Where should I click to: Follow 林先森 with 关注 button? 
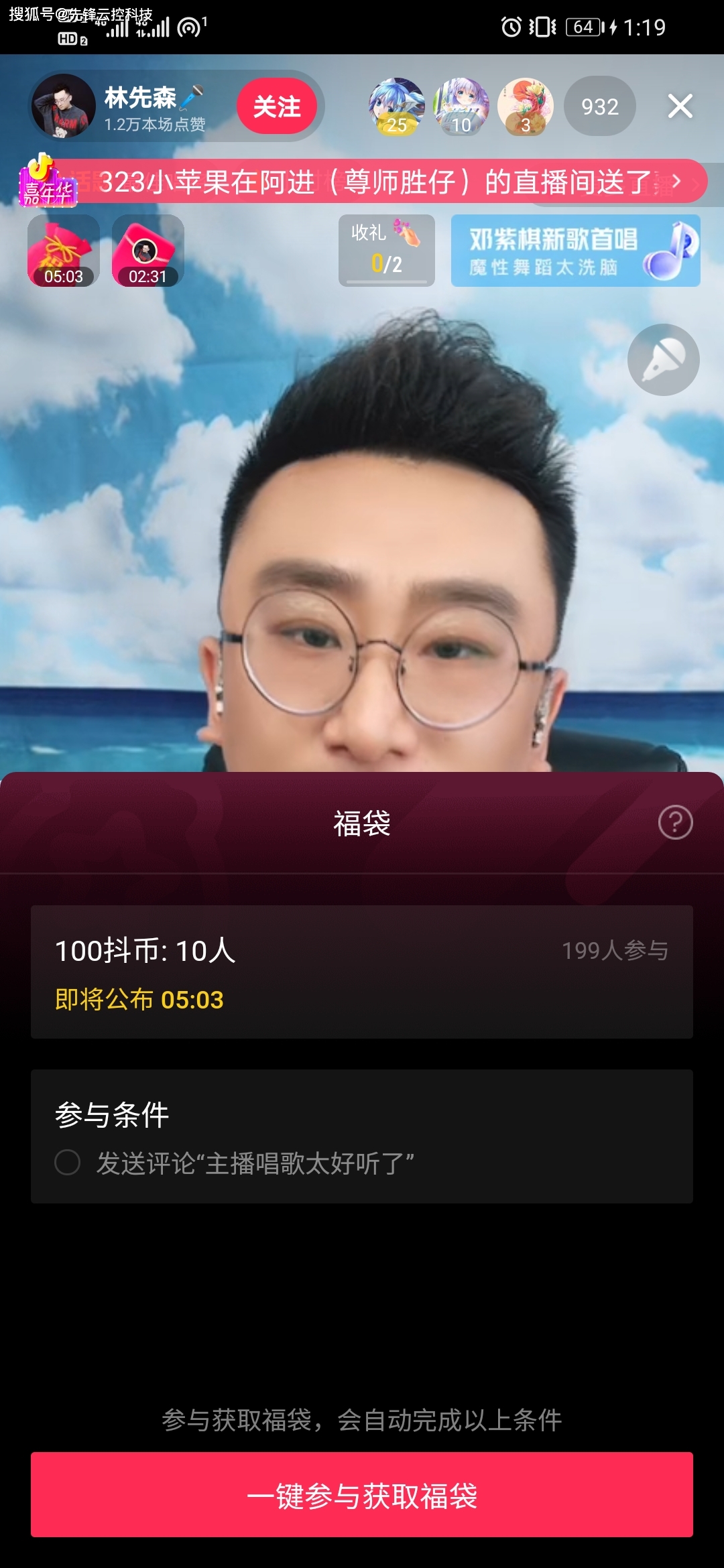[x=276, y=107]
